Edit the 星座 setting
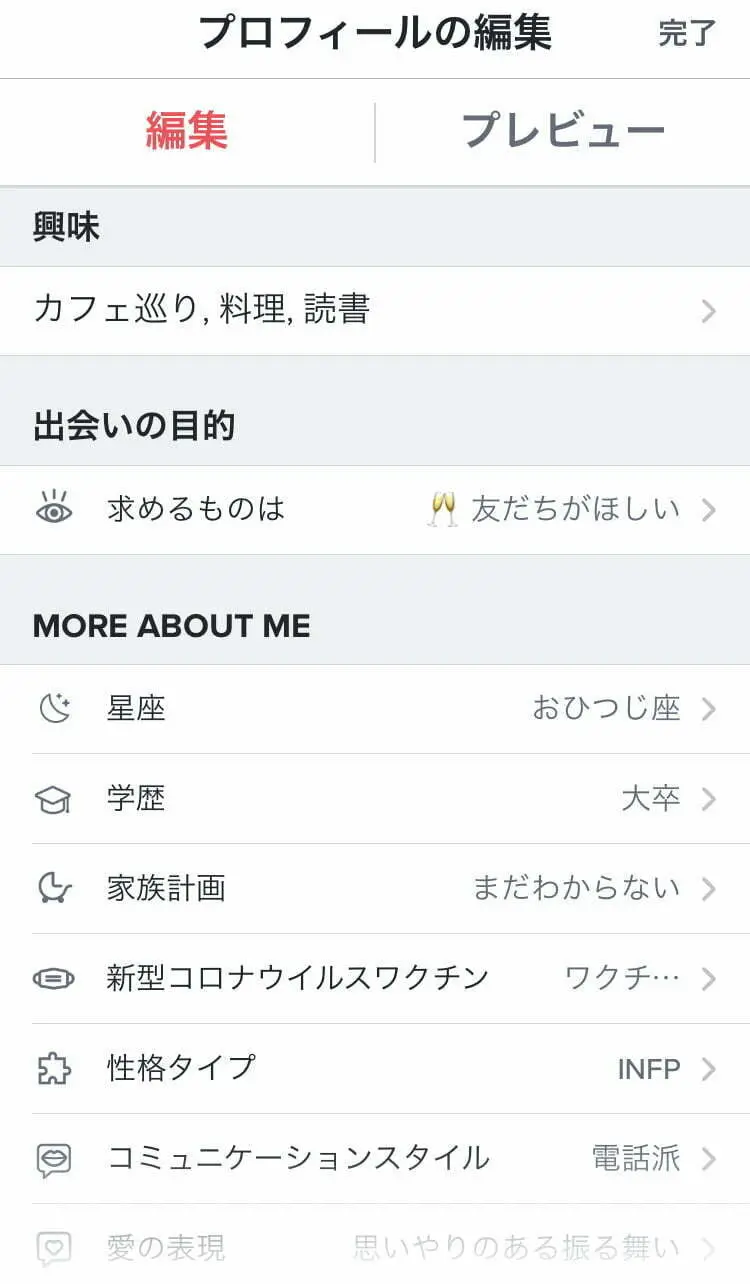The image size is (750, 1284). [375, 709]
